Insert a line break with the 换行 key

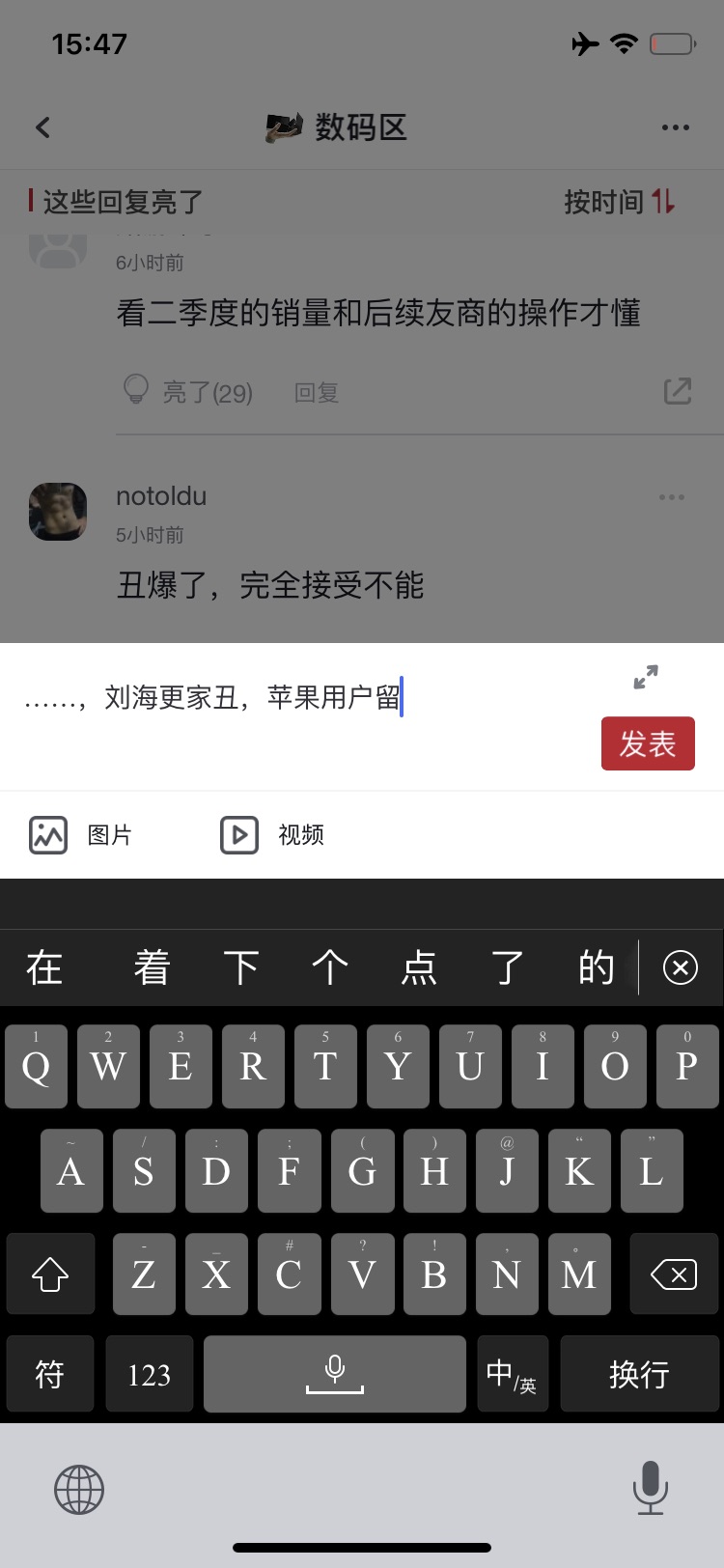(x=639, y=1374)
